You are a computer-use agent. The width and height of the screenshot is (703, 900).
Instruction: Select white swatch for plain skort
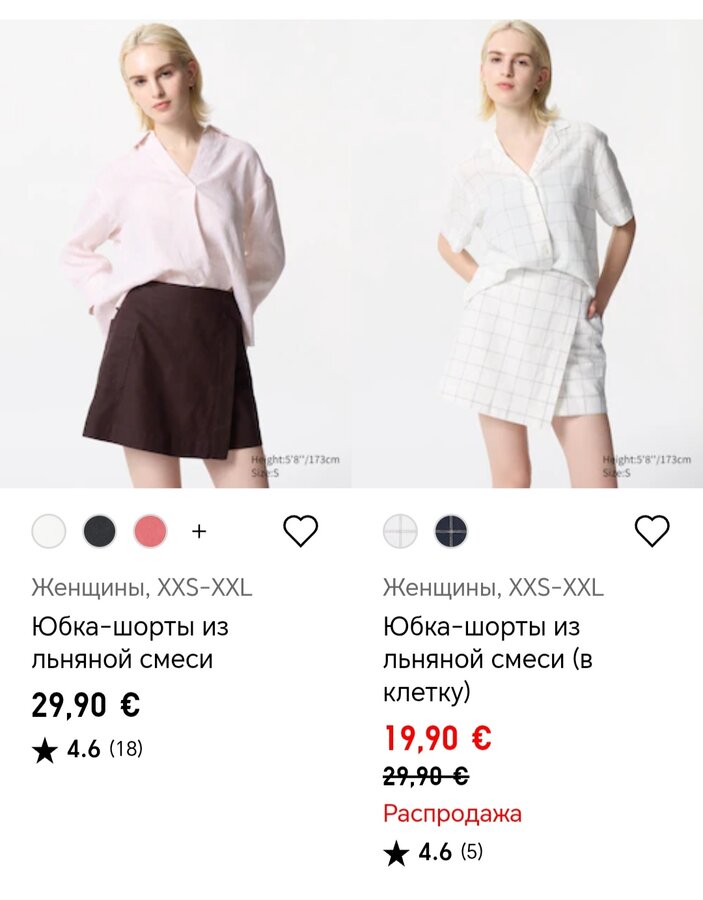[48, 531]
